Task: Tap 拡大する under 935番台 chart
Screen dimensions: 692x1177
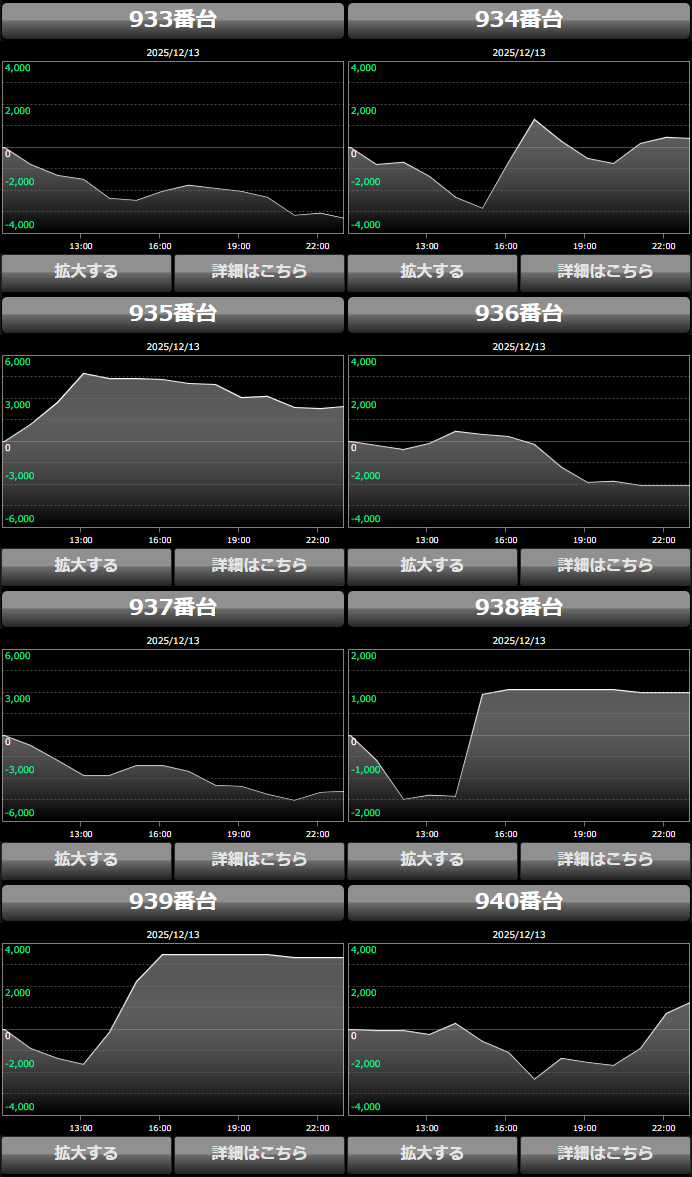Action: click(86, 565)
